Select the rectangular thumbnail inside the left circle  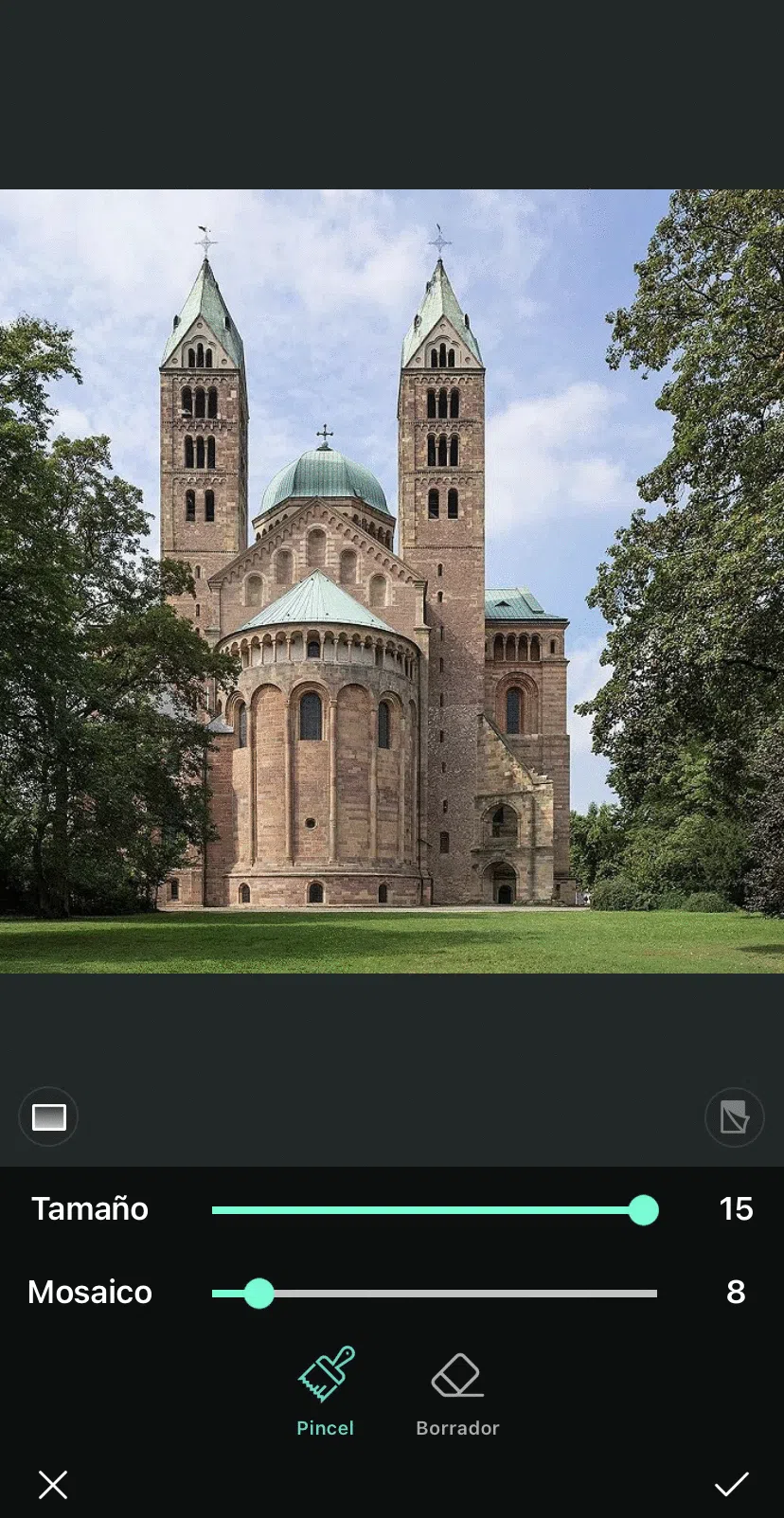(x=48, y=1116)
